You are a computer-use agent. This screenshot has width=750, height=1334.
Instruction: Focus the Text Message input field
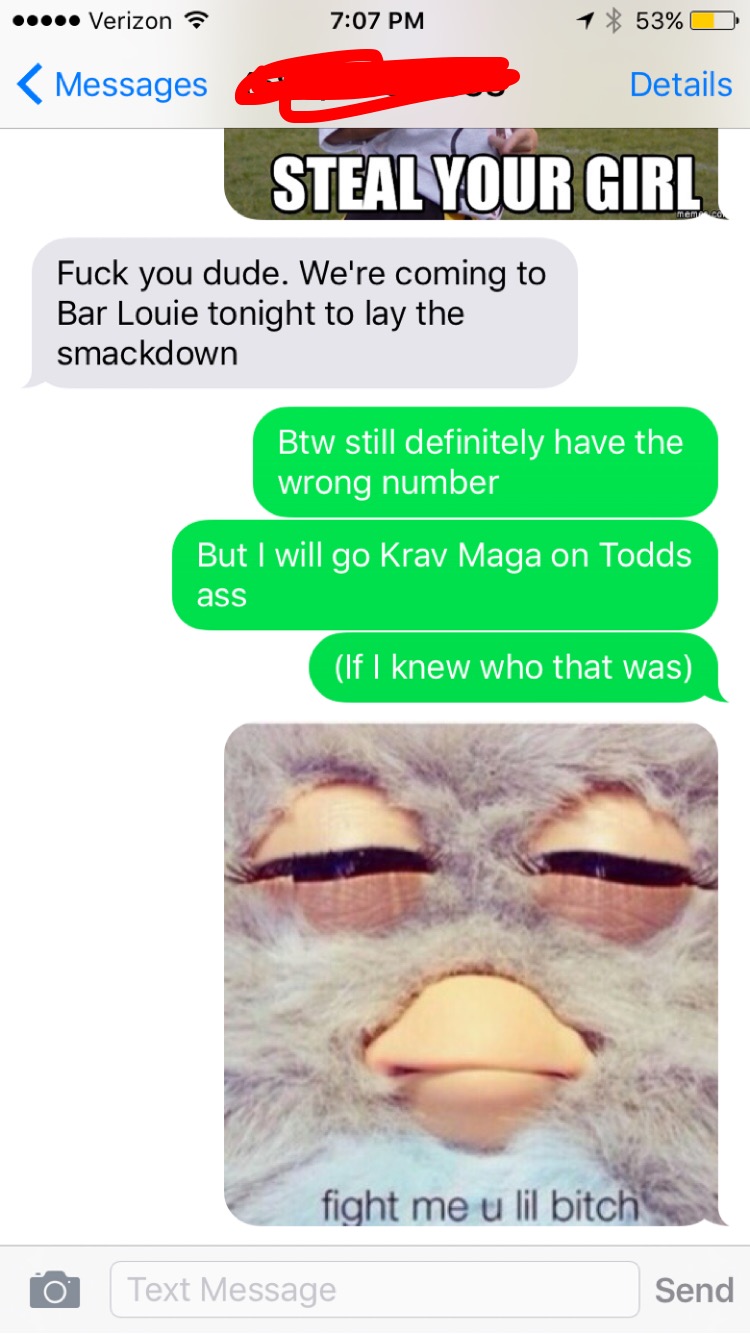point(374,1289)
